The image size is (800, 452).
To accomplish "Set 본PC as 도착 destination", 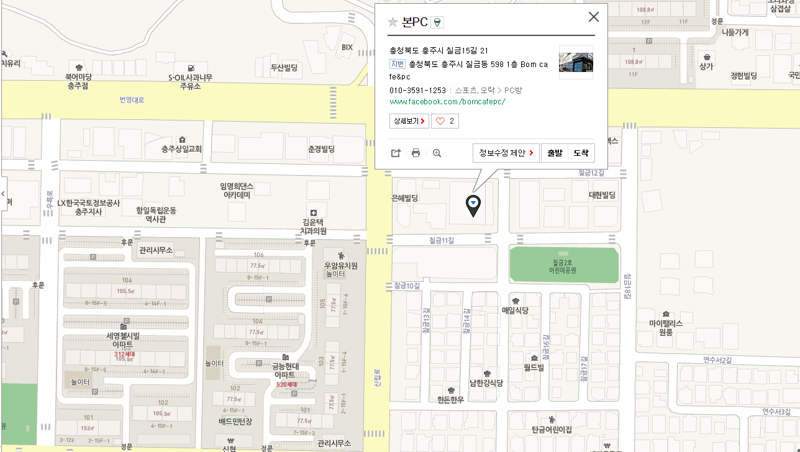I will pyautogui.click(x=581, y=153).
